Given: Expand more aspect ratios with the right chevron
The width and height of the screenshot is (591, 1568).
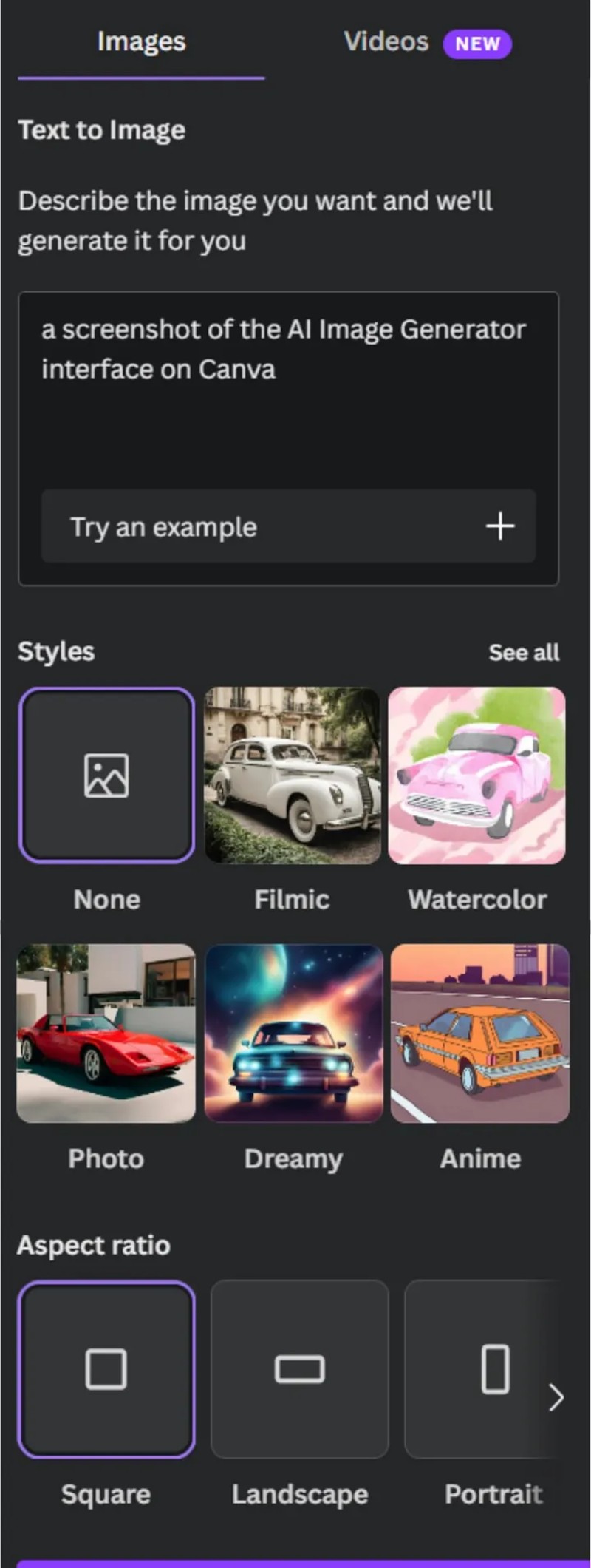Looking at the screenshot, I should 555,1397.
